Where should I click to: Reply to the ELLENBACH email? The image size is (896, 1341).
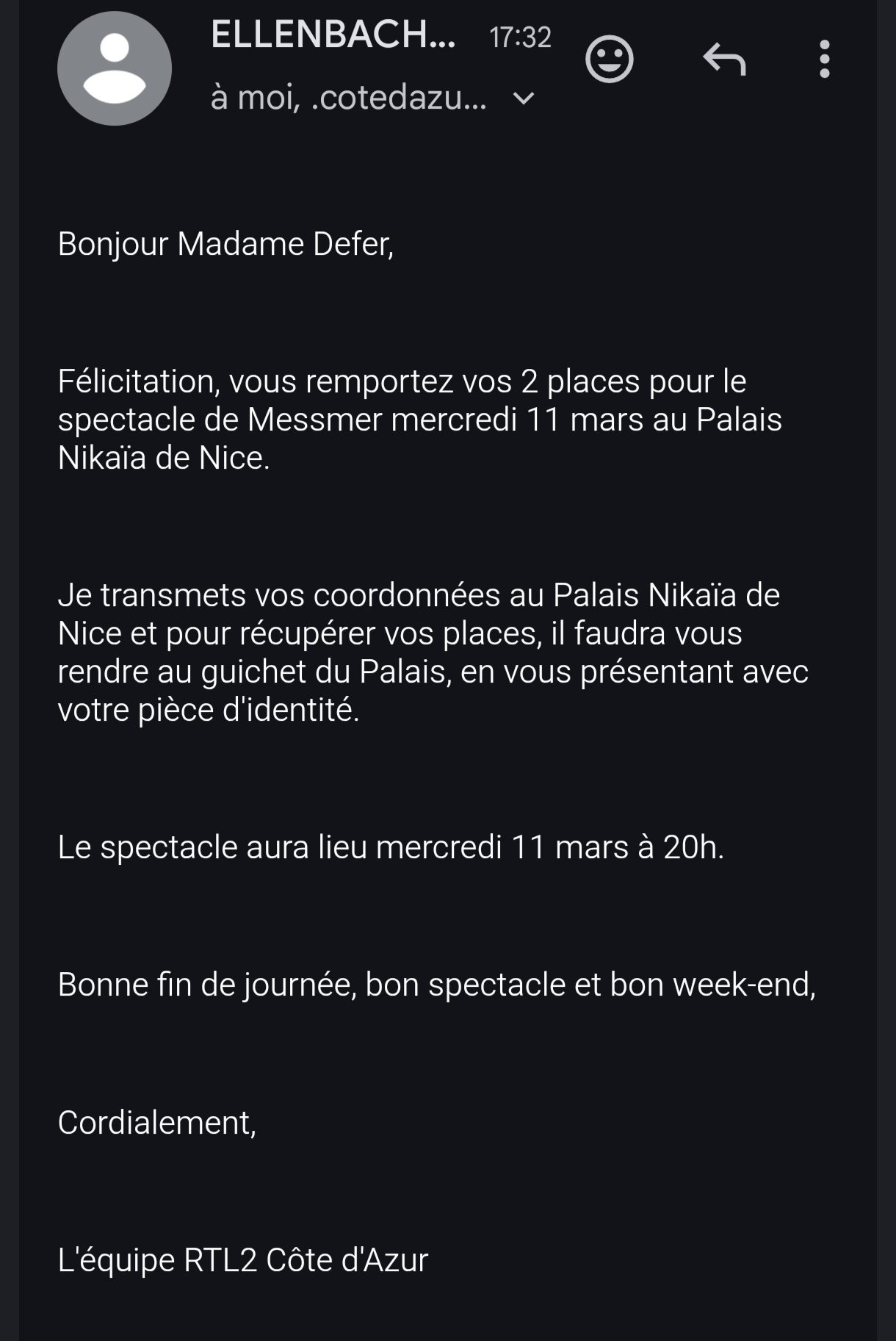pos(724,59)
